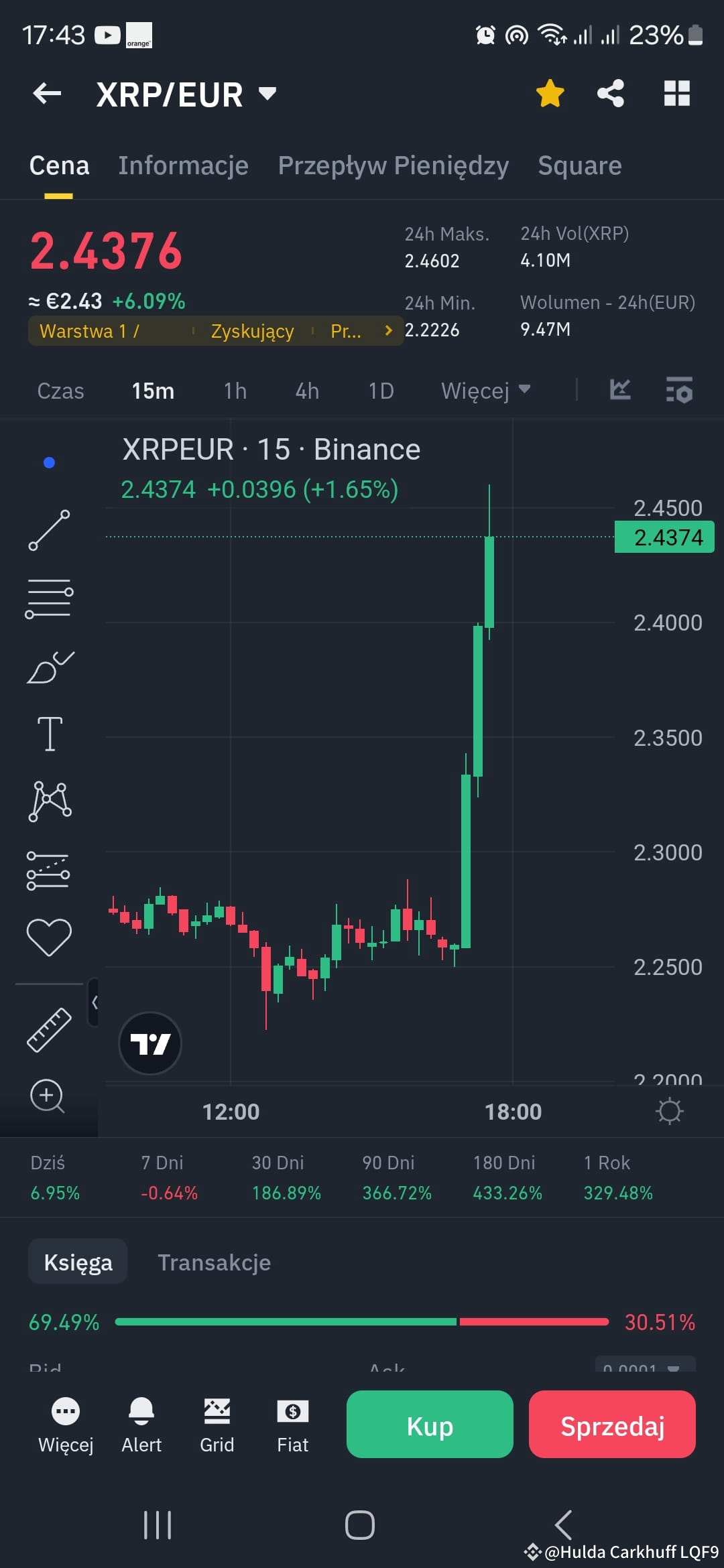Image resolution: width=724 pixels, height=1568 pixels.
Task: Switch to the Transakcje tab
Action: (214, 1262)
